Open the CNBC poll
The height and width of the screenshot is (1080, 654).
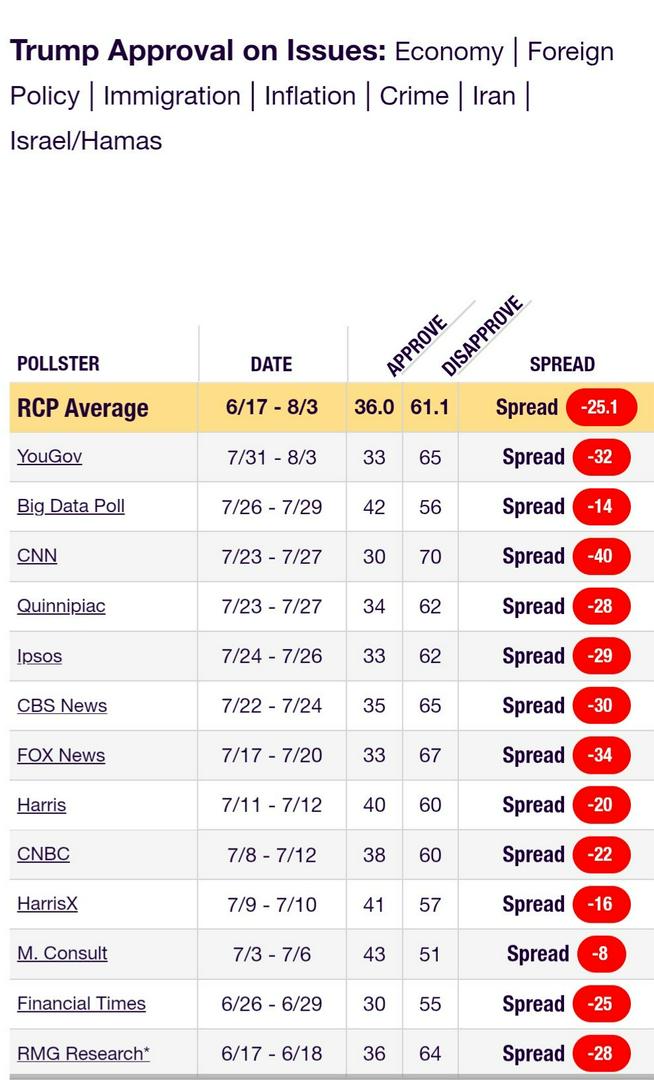43,854
